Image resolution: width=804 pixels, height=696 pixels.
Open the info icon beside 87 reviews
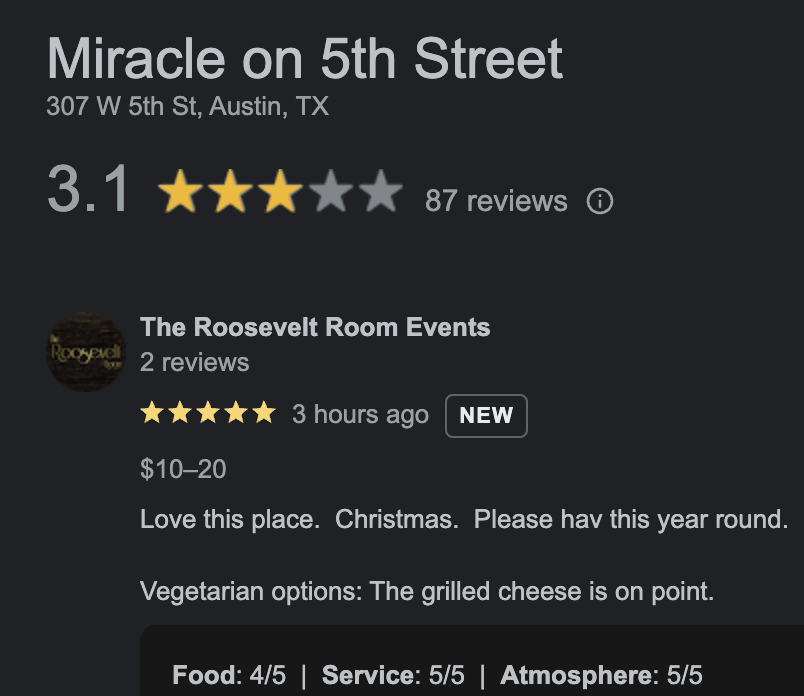coord(599,202)
